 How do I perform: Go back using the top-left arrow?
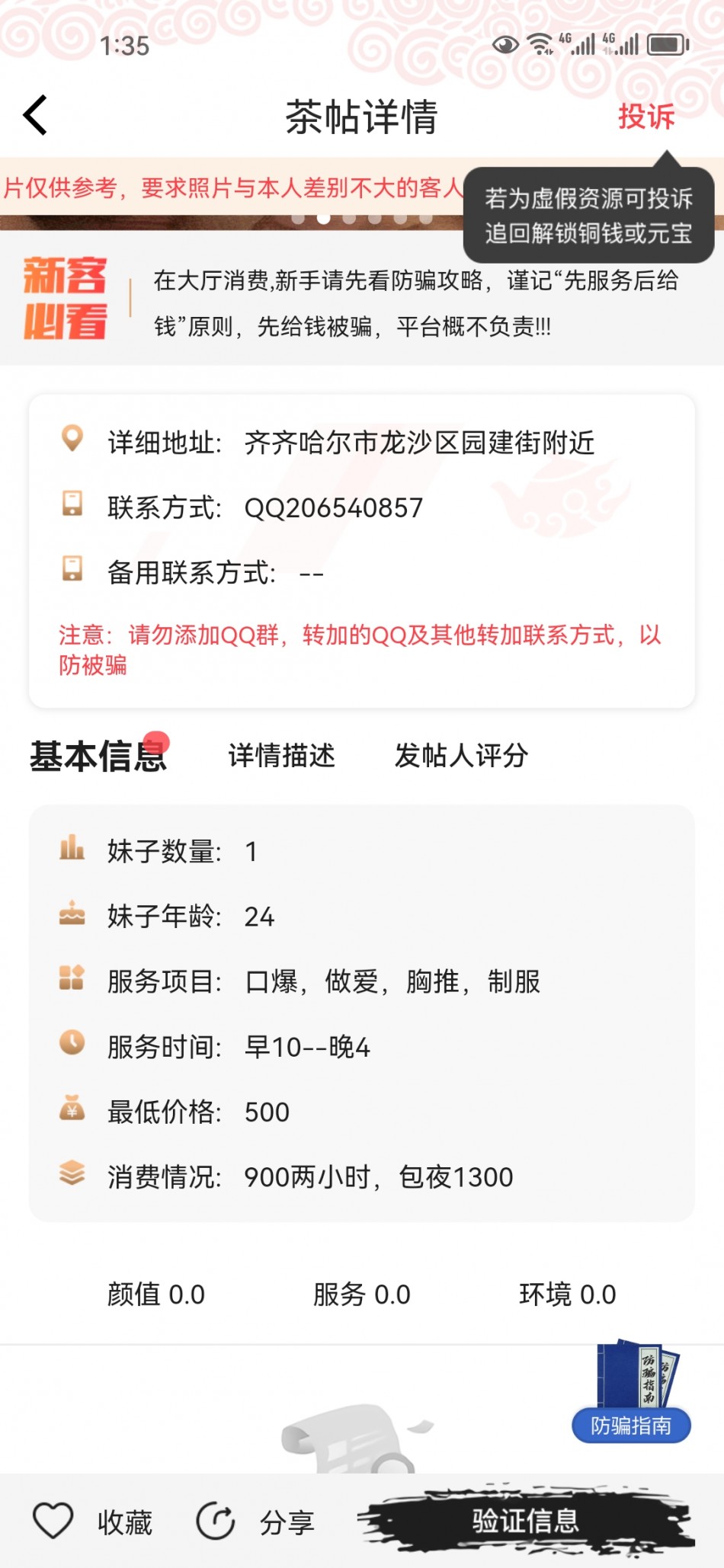coord(36,116)
